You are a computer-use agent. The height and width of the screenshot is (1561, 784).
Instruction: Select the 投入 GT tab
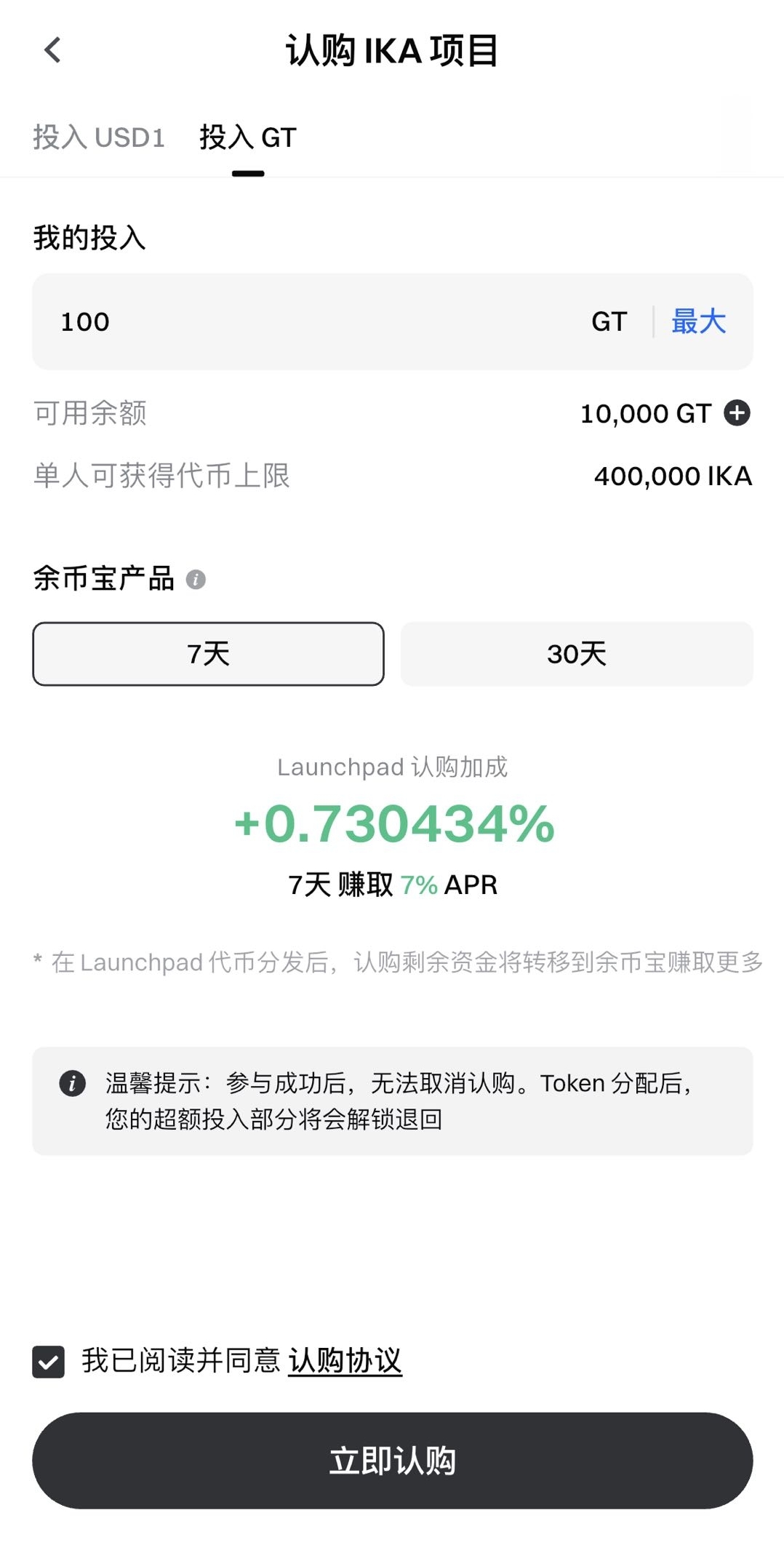tap(248, 137)
